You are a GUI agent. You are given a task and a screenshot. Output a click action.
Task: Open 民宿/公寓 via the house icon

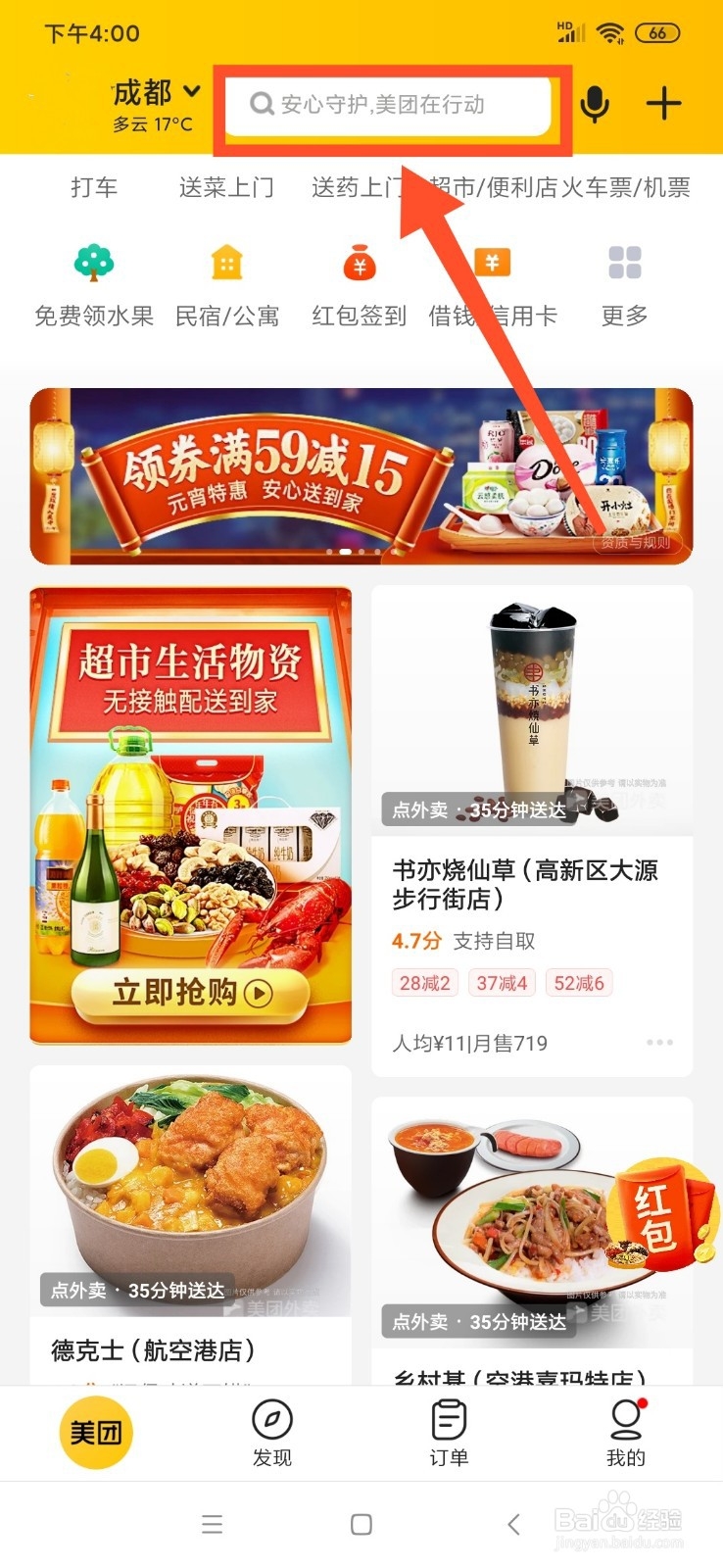pyautogui.click(x=226, y=263)
